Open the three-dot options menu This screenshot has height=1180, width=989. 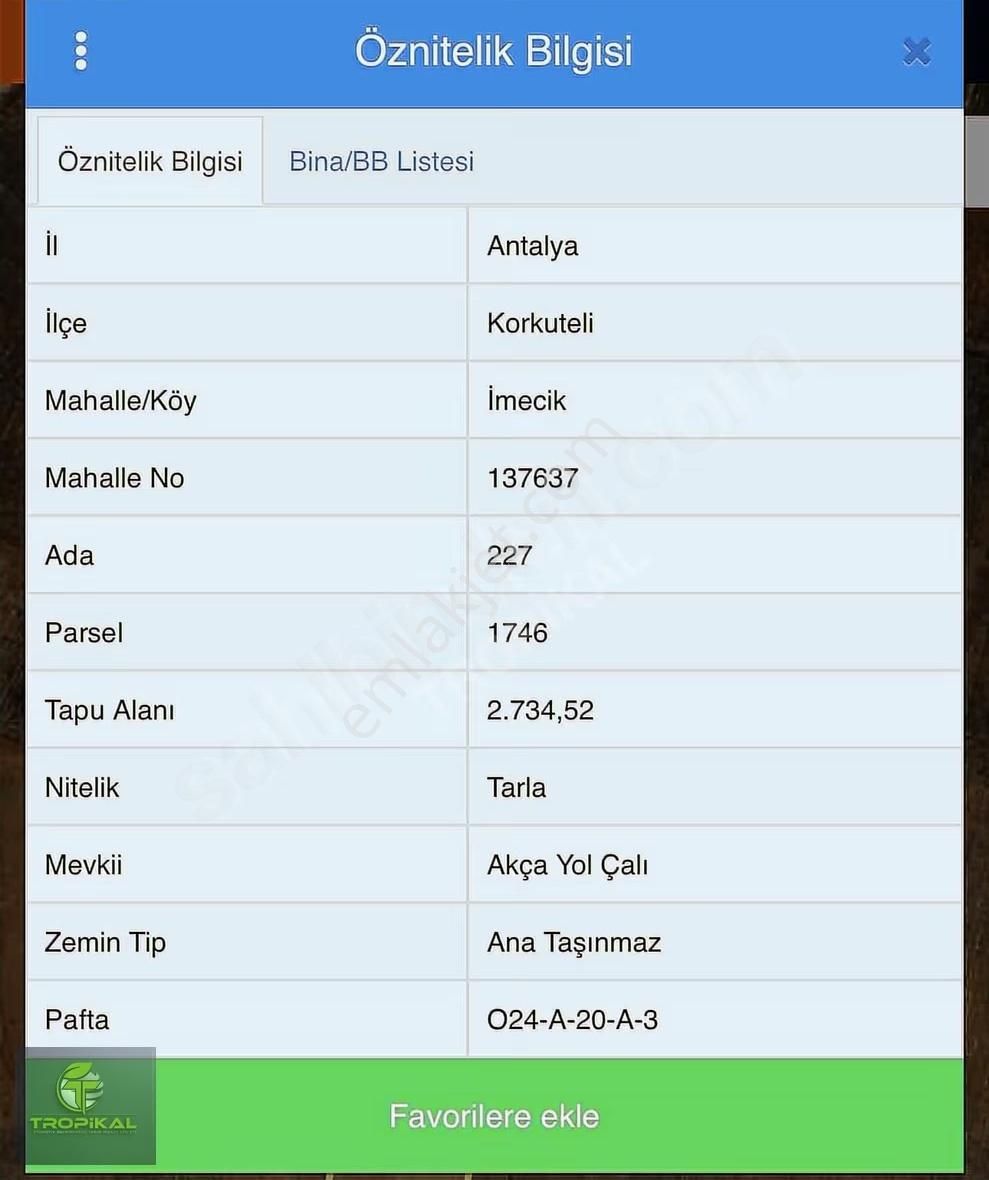(x=80, y=51)
